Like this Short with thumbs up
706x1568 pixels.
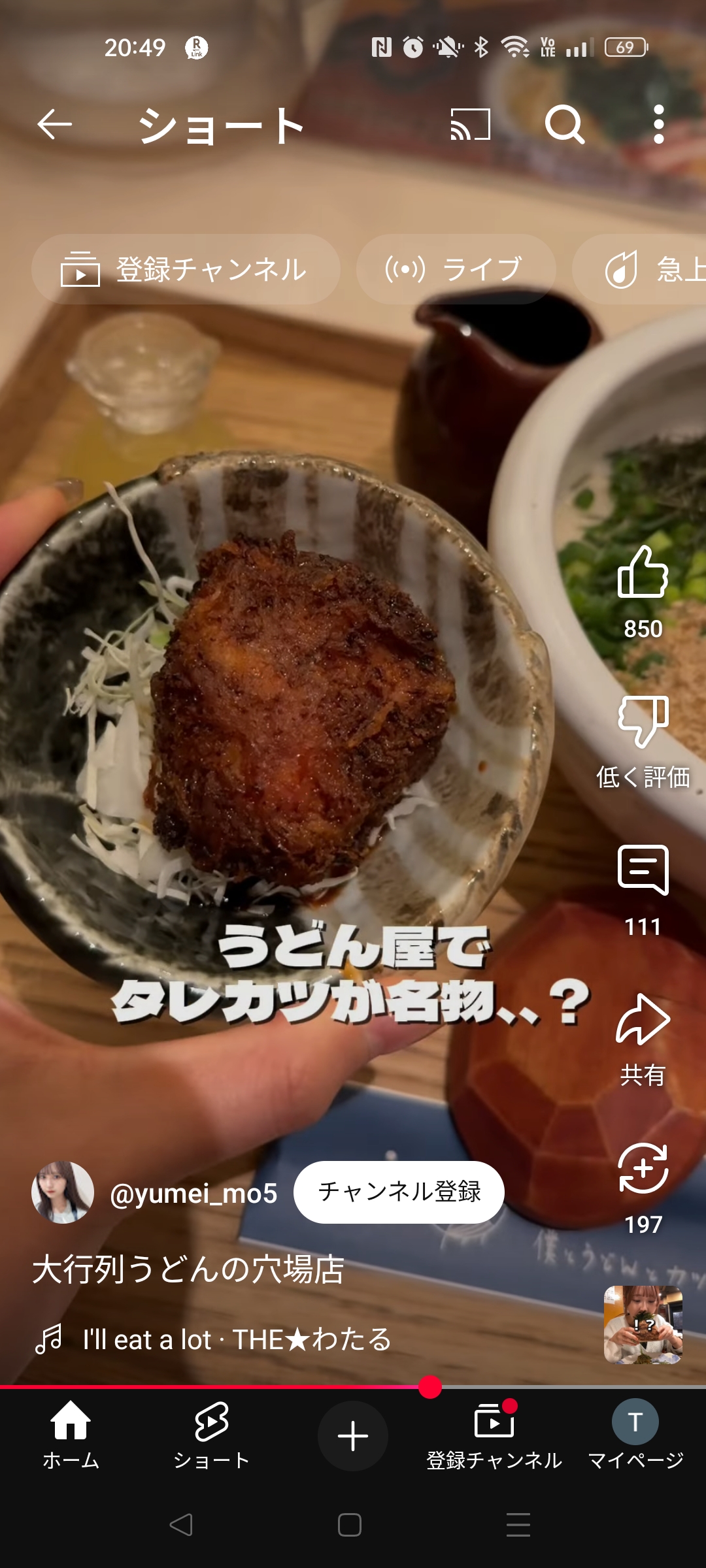(x=643, y=573)
